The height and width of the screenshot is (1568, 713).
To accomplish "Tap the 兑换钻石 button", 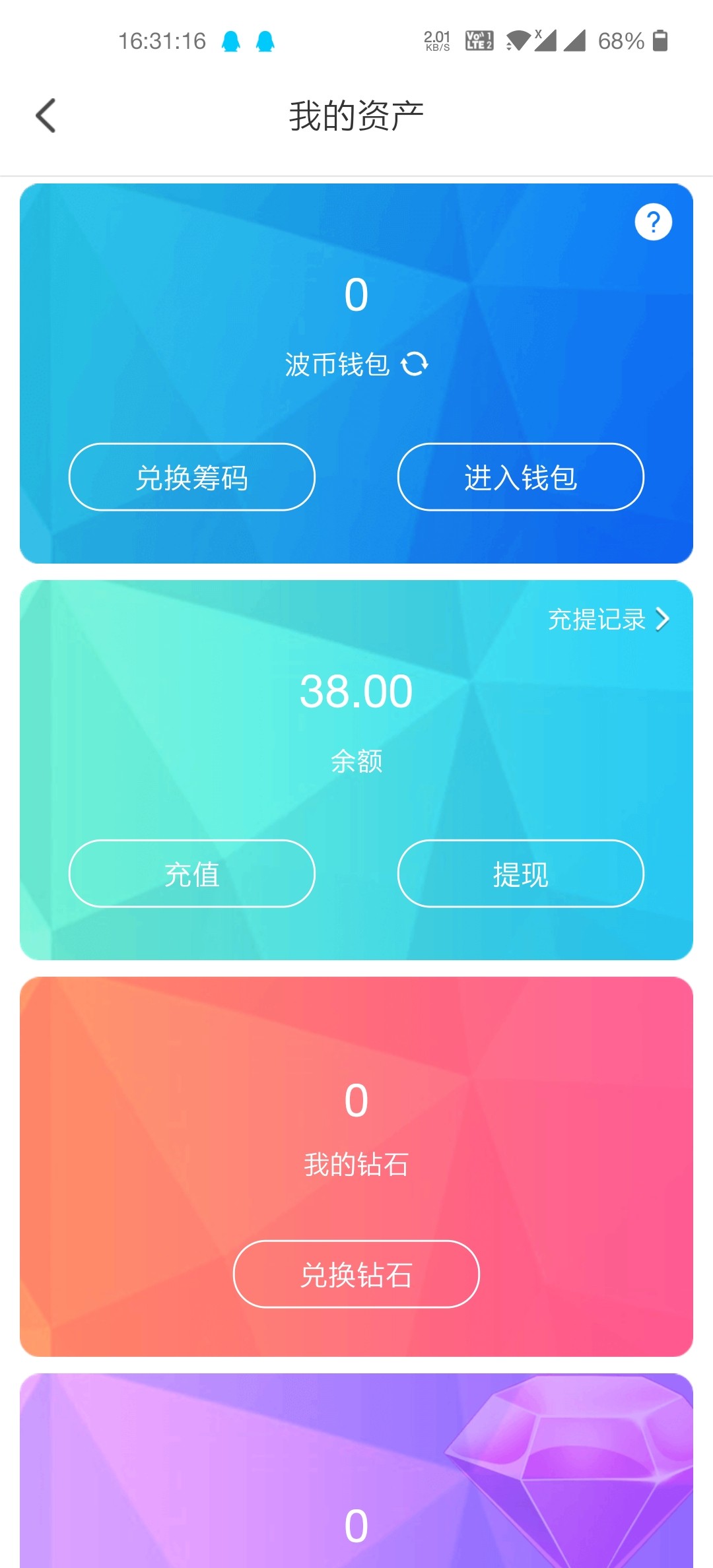I will pos(356,1274).
